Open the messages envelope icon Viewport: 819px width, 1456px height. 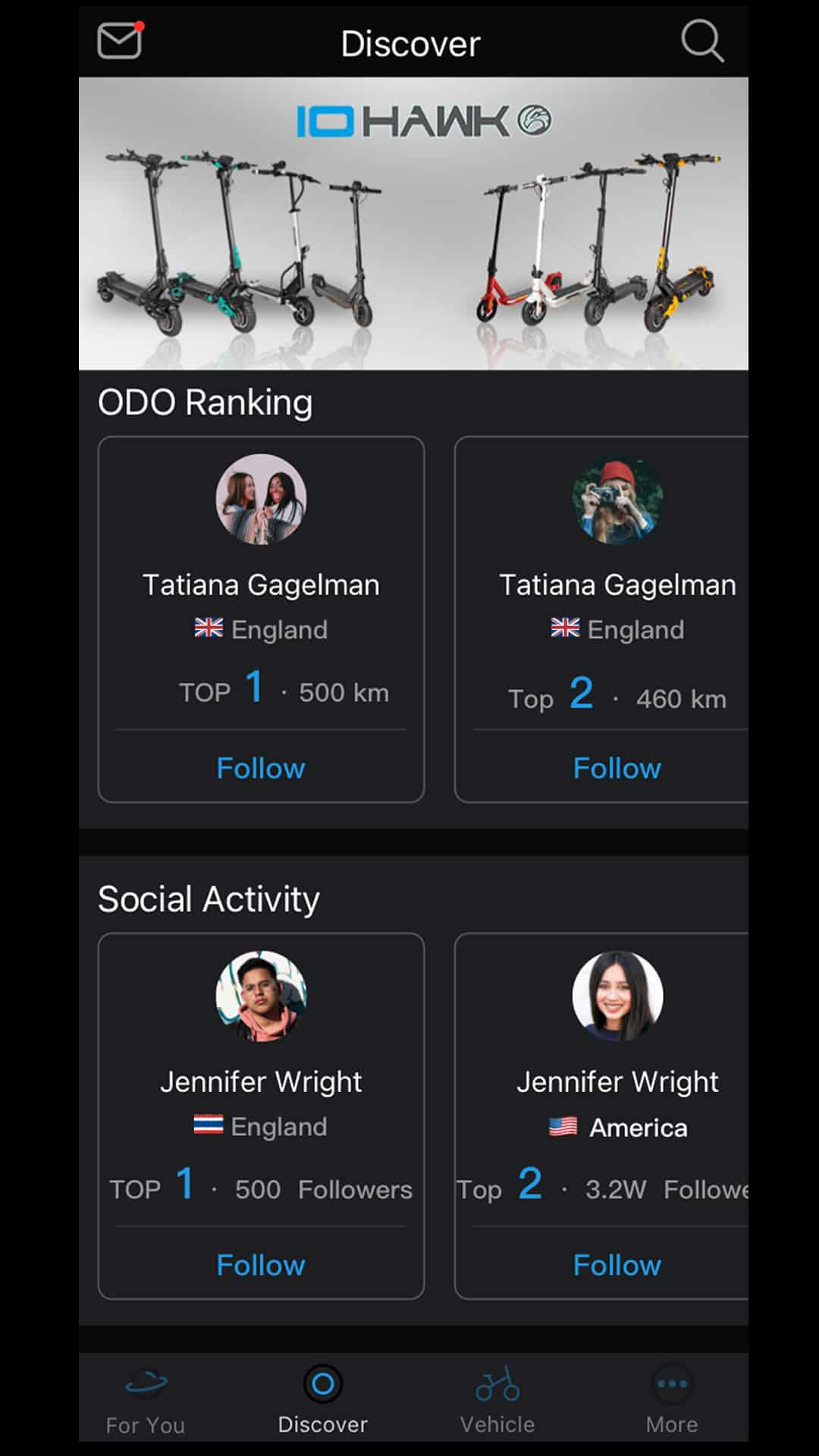120,41
